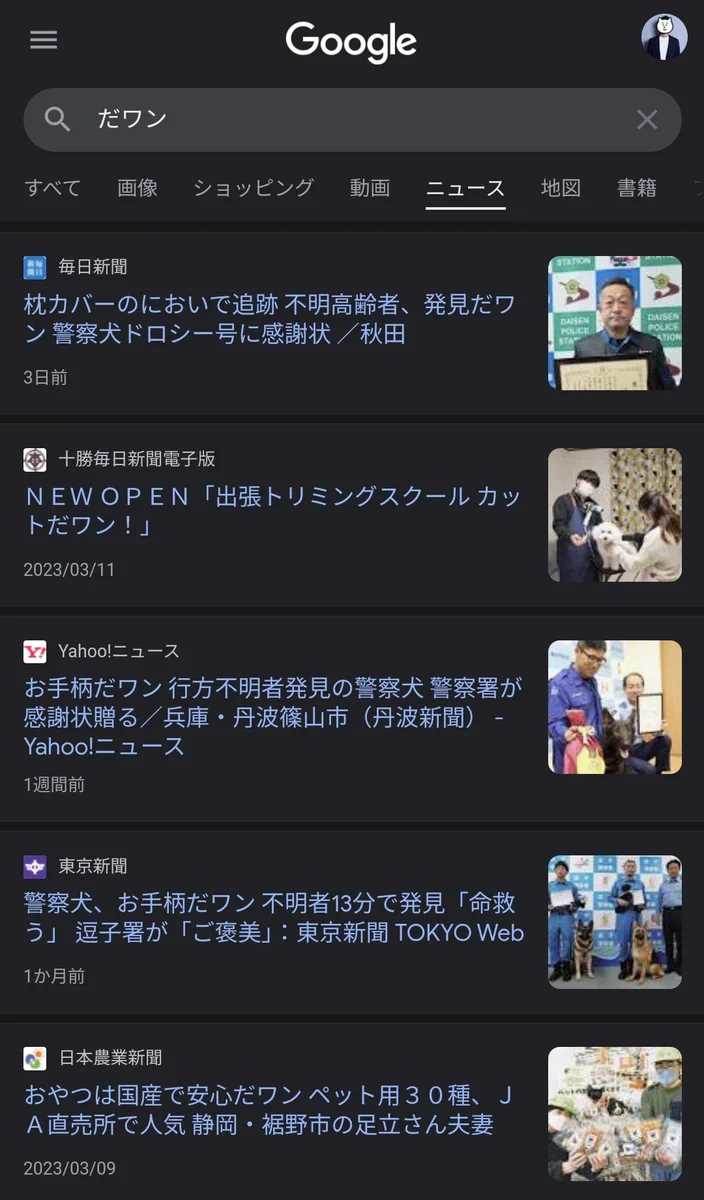Switch to the 動画 tab

pos(369,188)
